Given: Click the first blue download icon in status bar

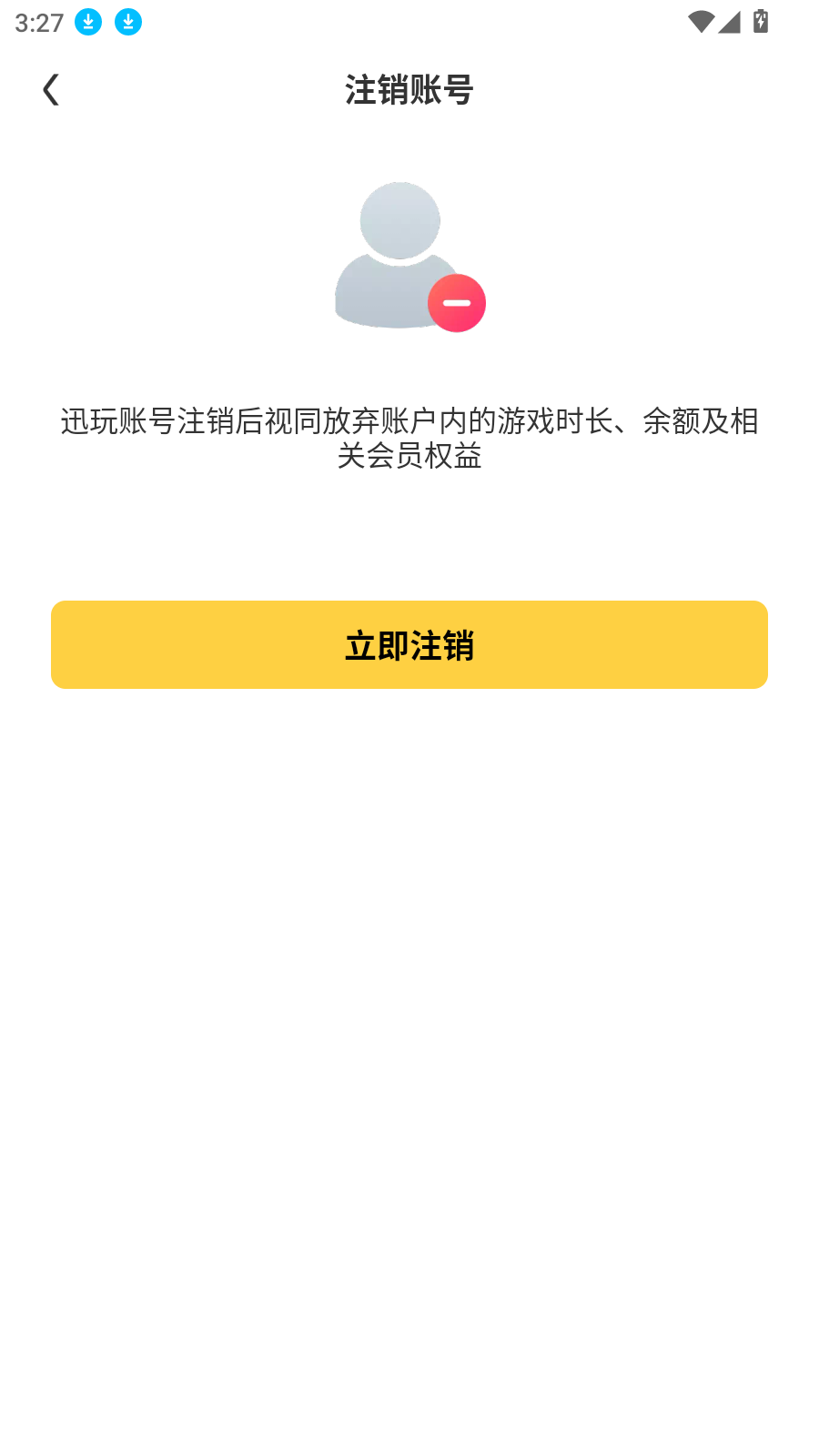Looking at the screenshot, I should point(88,21).
